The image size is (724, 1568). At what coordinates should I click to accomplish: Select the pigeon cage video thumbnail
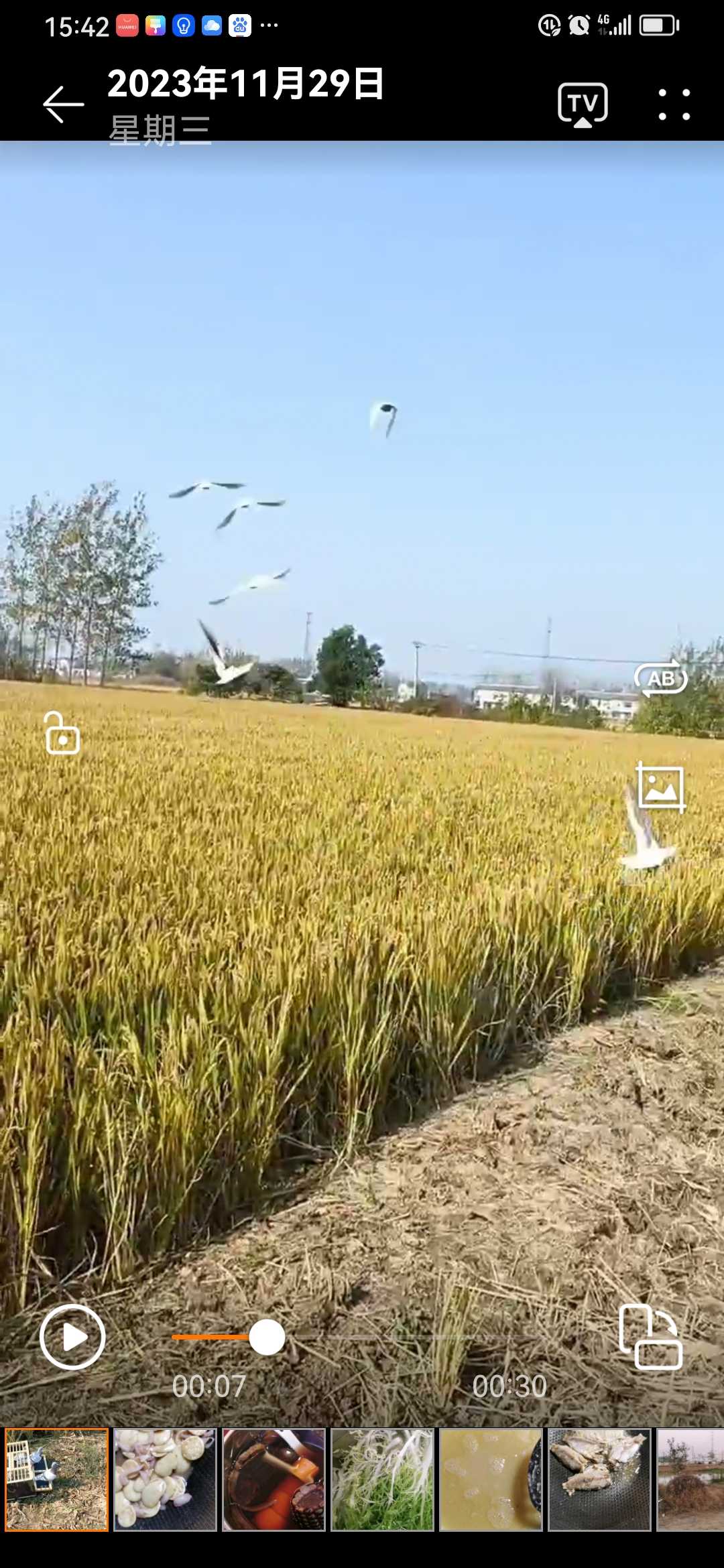pos(56,1480)
